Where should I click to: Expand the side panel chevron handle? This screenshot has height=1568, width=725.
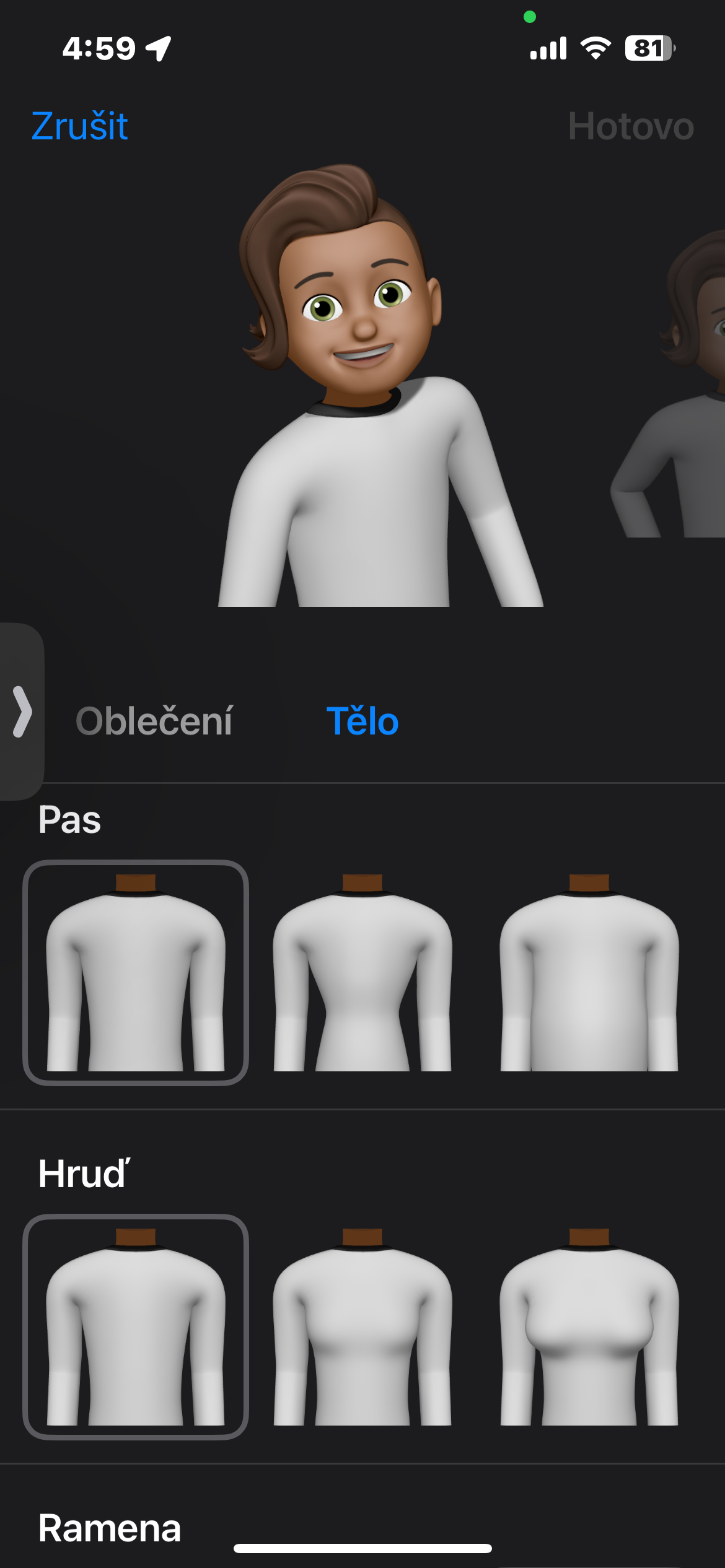point(22,712)
